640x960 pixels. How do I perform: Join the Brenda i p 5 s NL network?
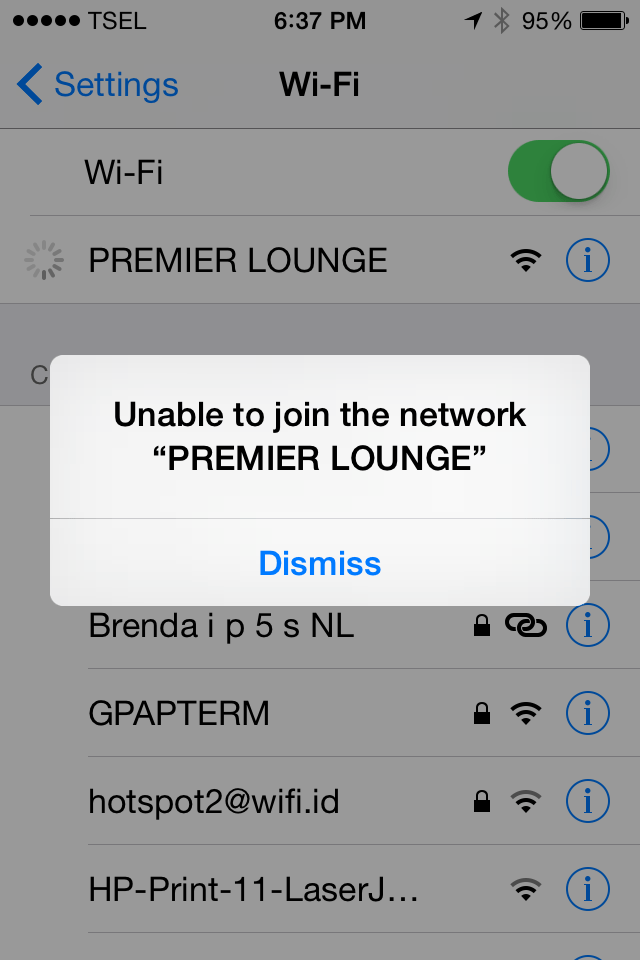pos(221,627)
